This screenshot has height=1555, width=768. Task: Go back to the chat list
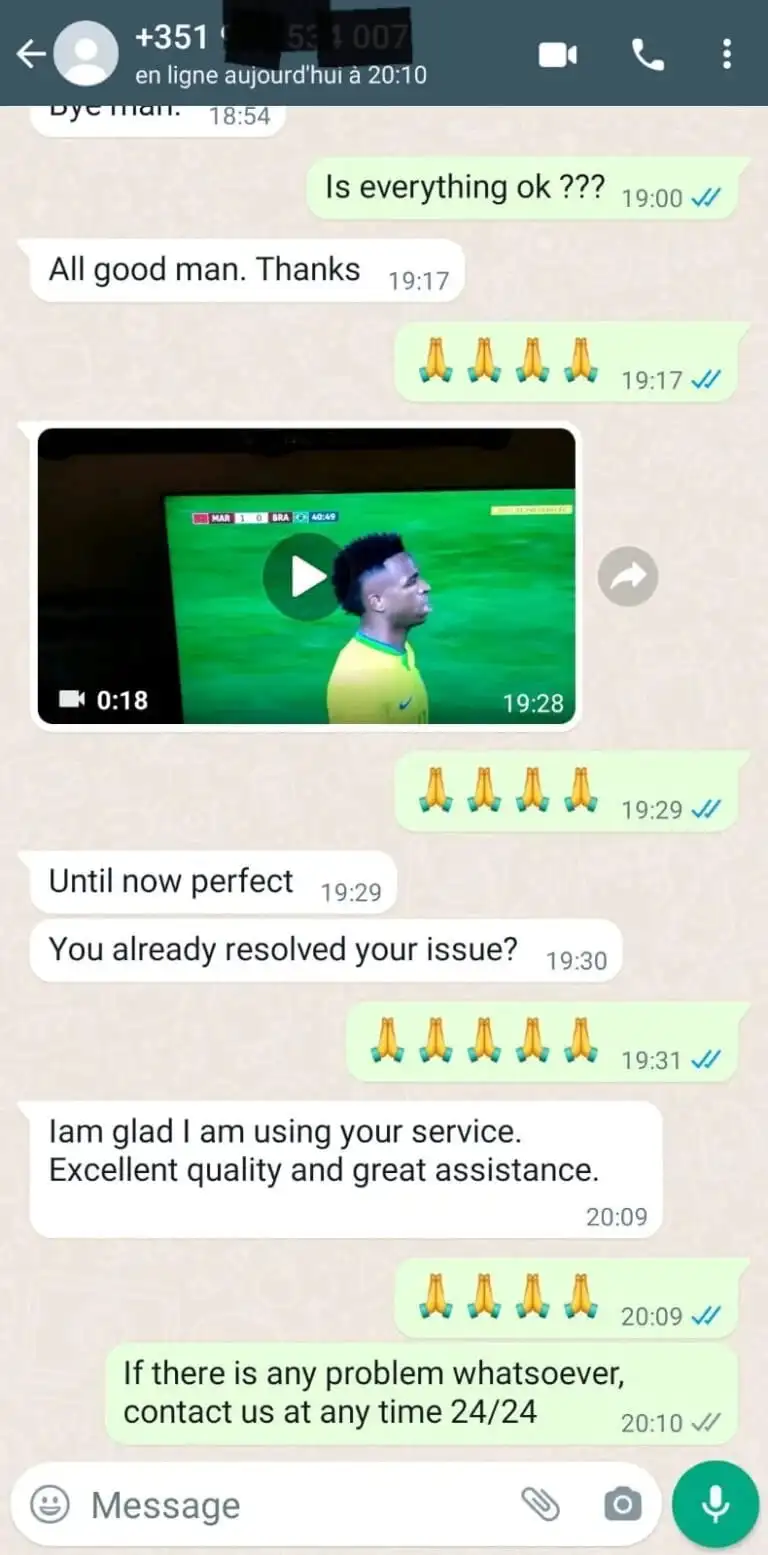click(30, 53)
